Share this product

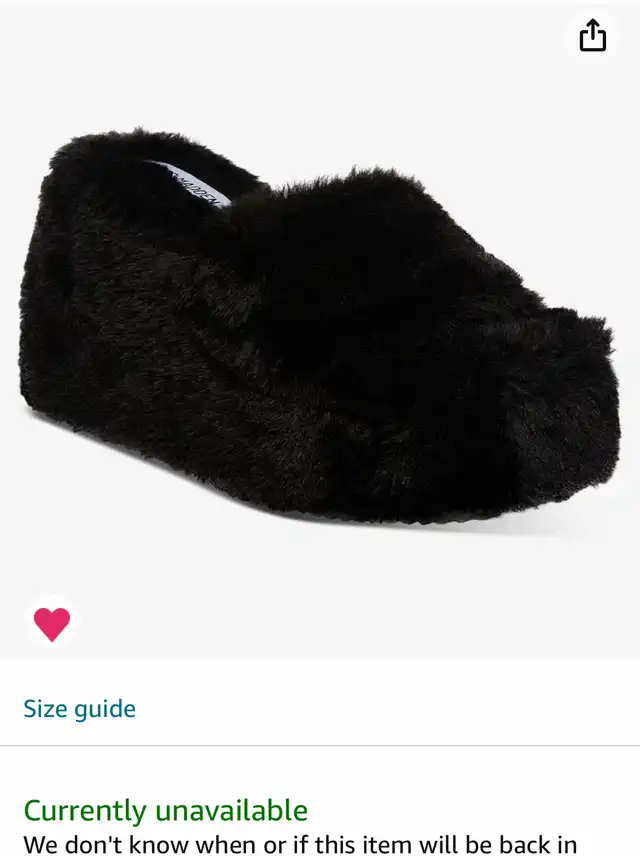pos(593,35)
